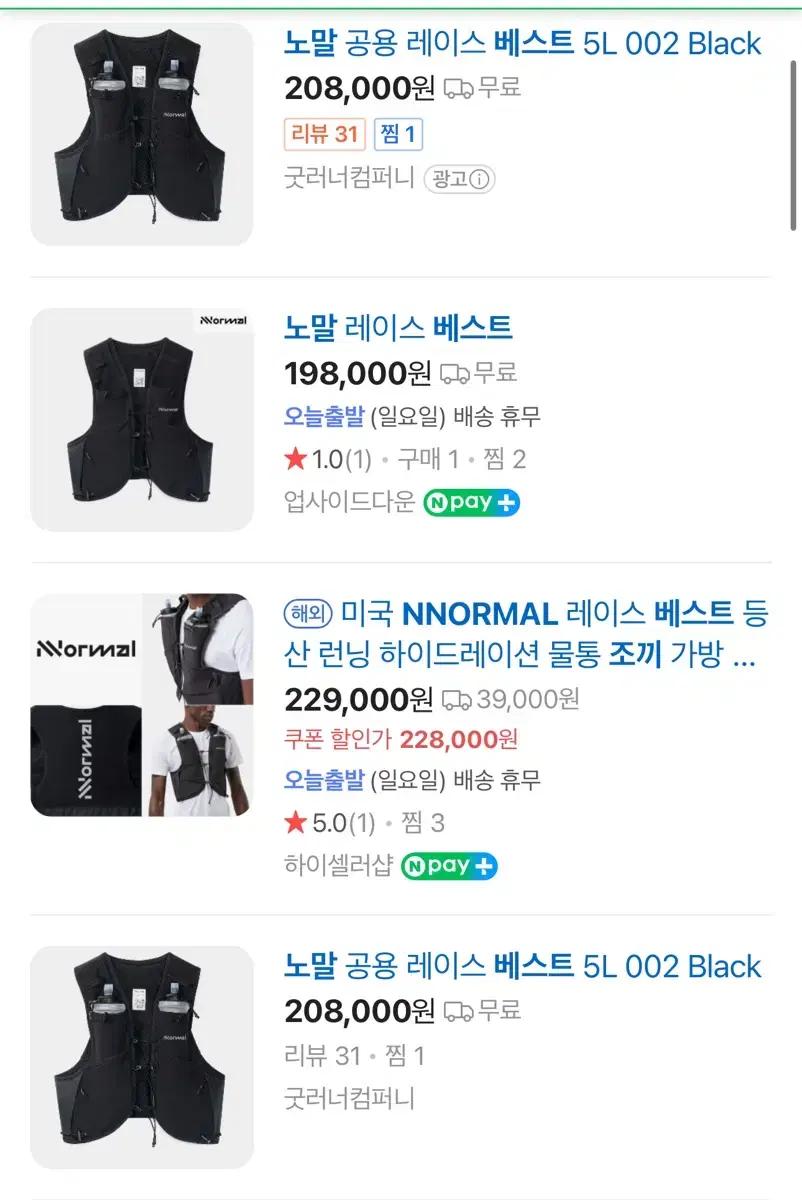Click the Npay icon on the 하이셀러샵 listing
This screenshot has width=802, height=1200.
(x=448, y=866)
